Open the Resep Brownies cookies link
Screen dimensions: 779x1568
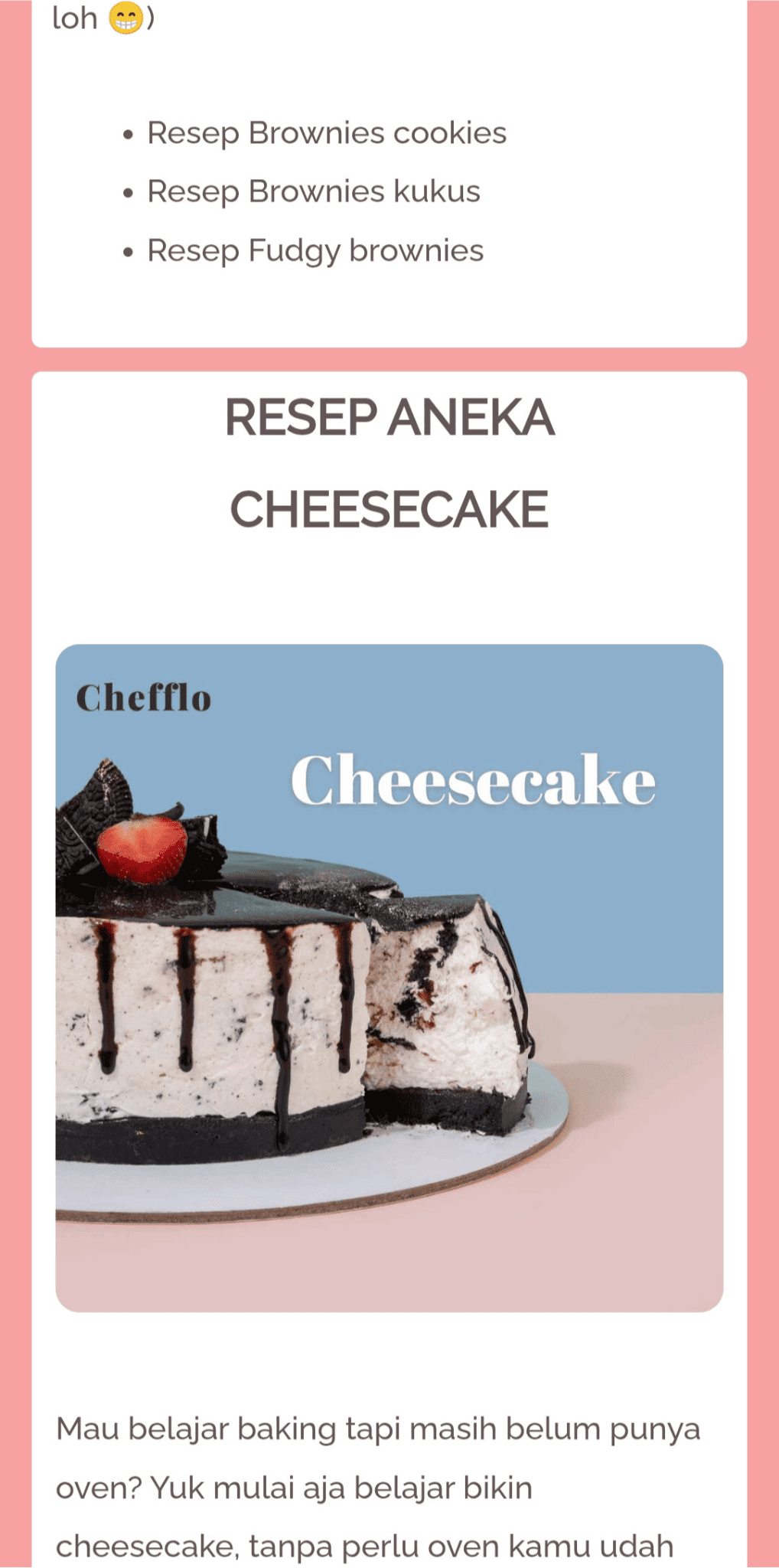[x=327, y=133]
